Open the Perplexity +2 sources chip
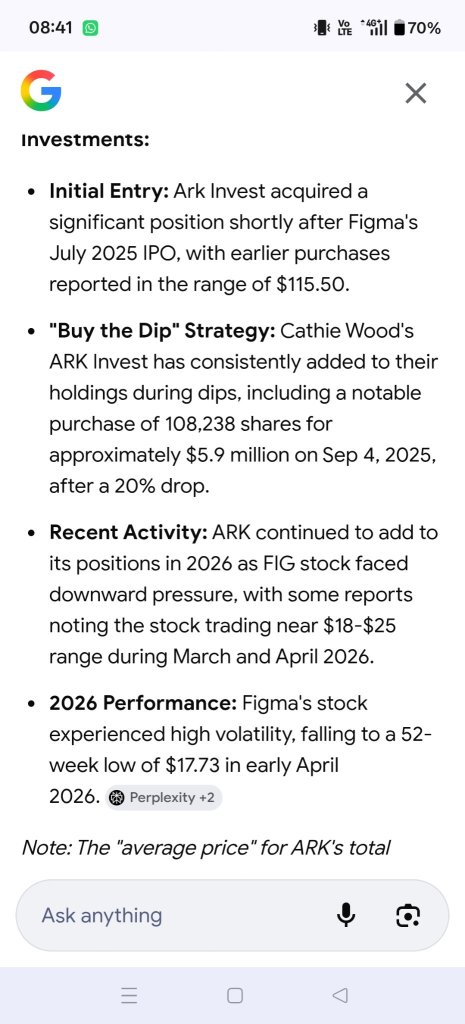 pos(163,797)
